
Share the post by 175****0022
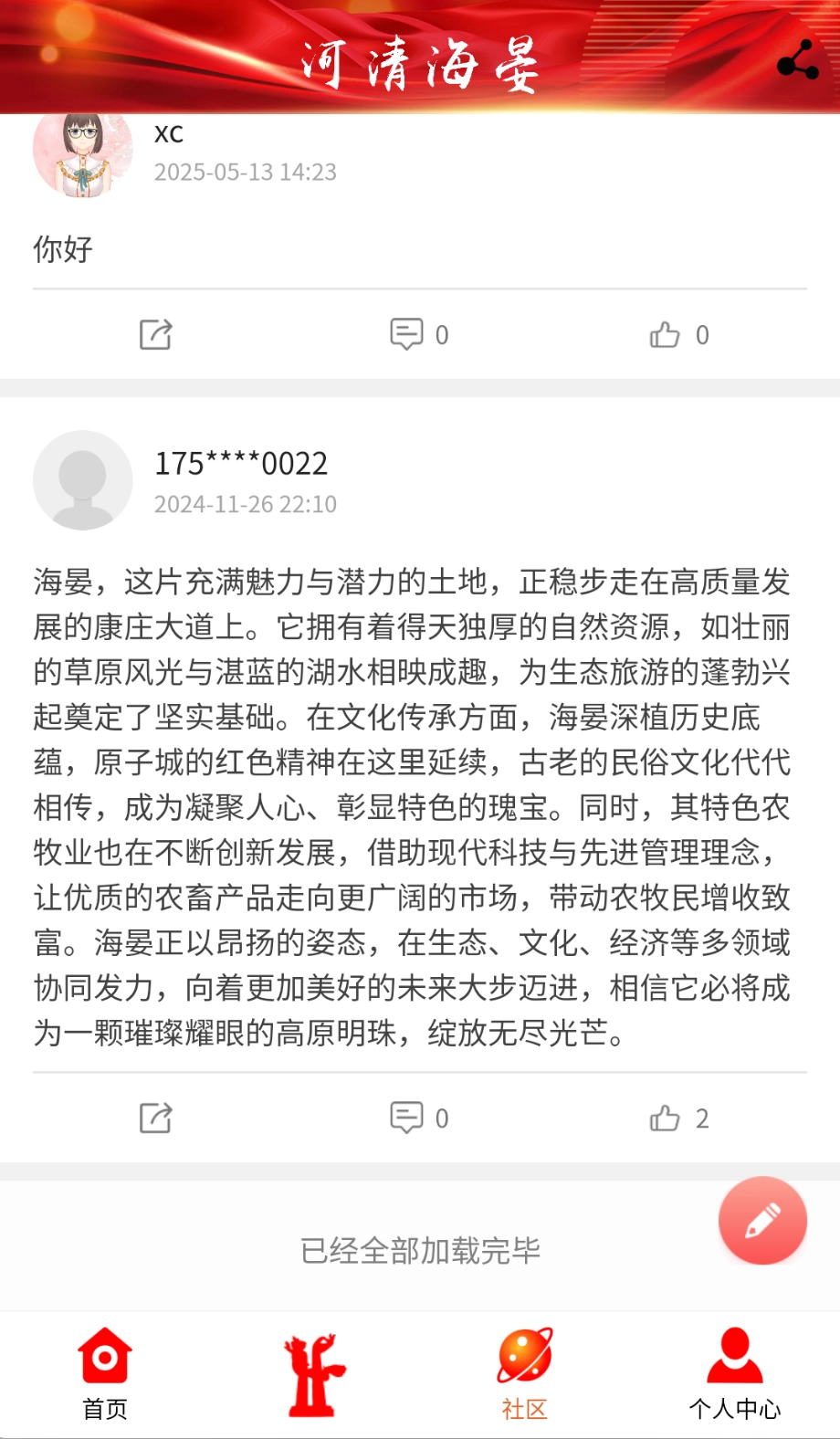(x=156, y=1118)
